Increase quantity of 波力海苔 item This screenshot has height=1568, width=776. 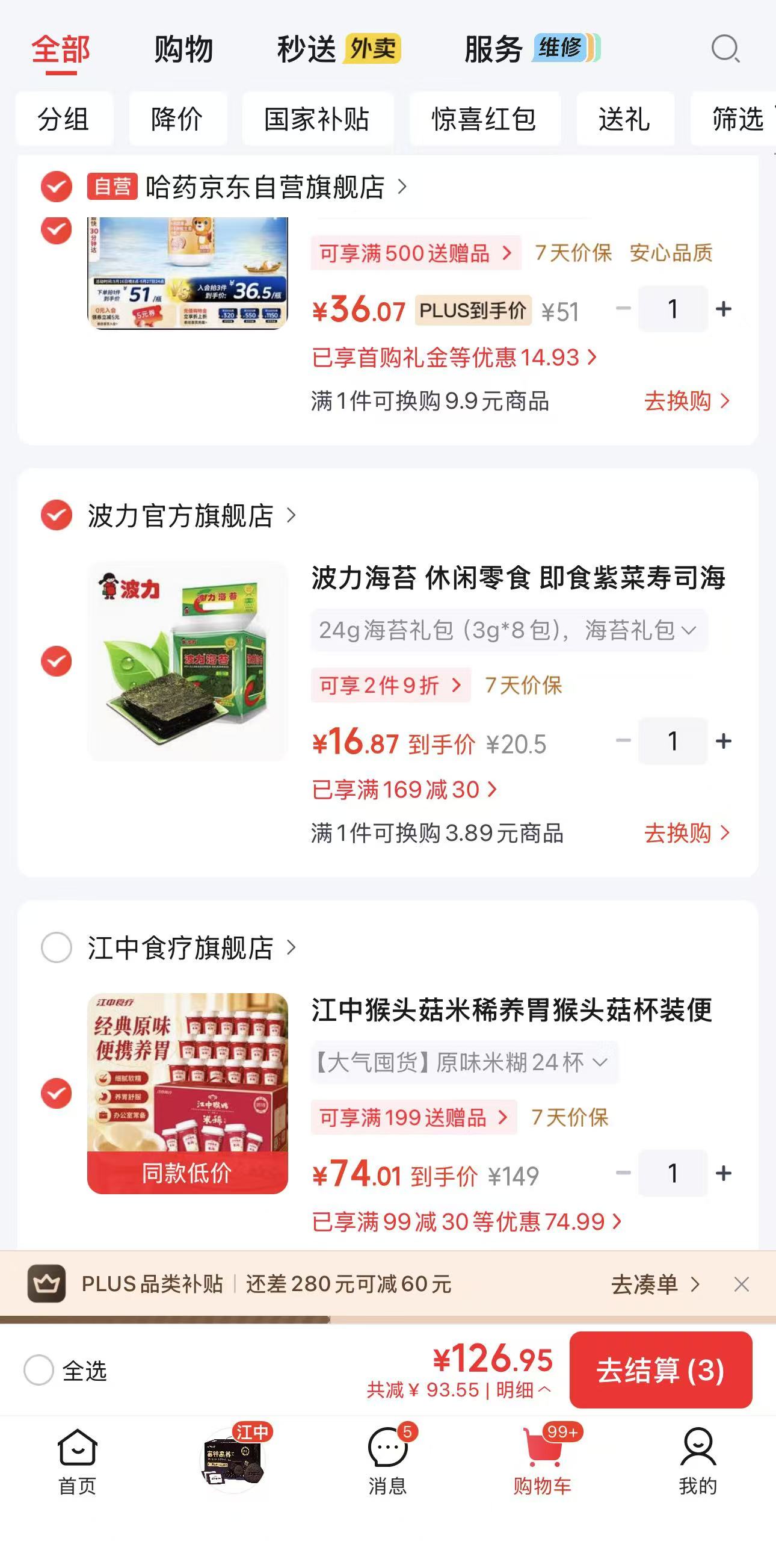click(x=724, y=741)
